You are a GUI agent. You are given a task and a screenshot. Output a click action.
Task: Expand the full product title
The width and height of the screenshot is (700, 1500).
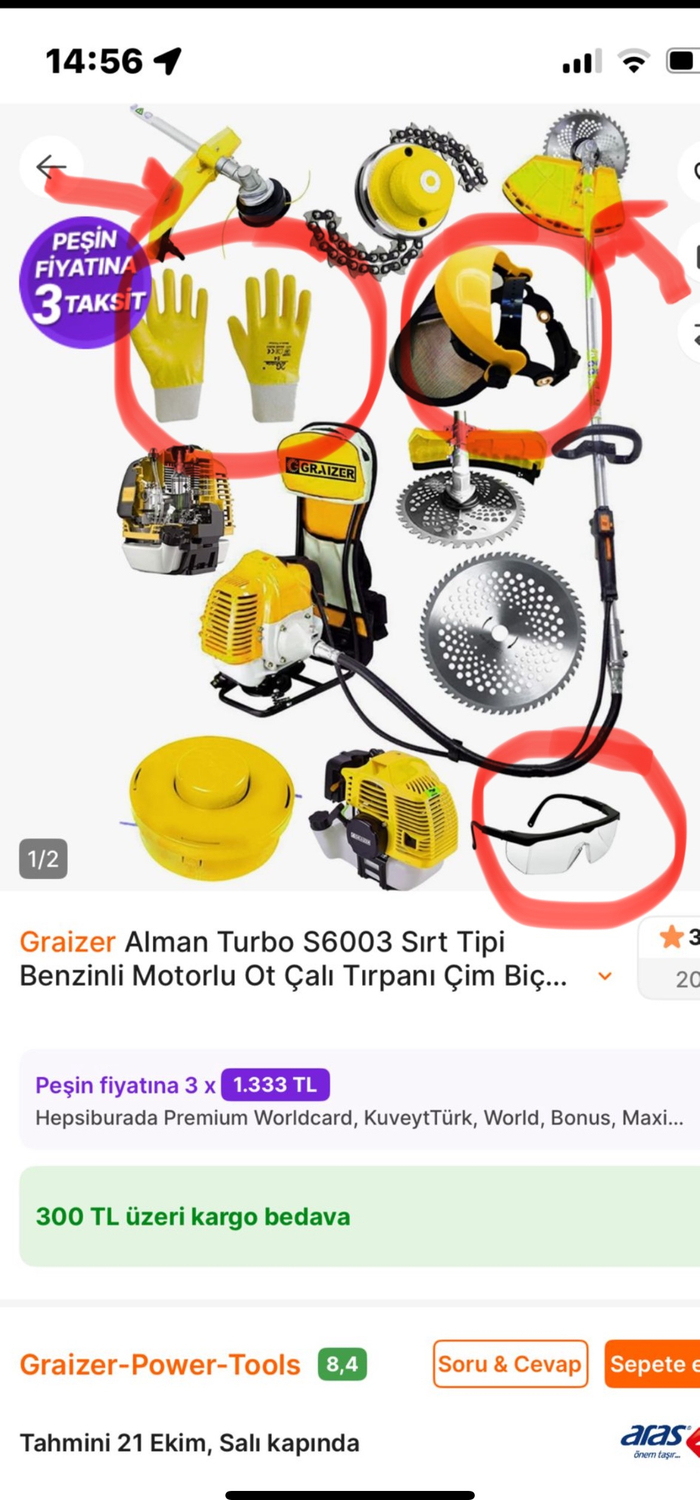click(x=605, y=976)
